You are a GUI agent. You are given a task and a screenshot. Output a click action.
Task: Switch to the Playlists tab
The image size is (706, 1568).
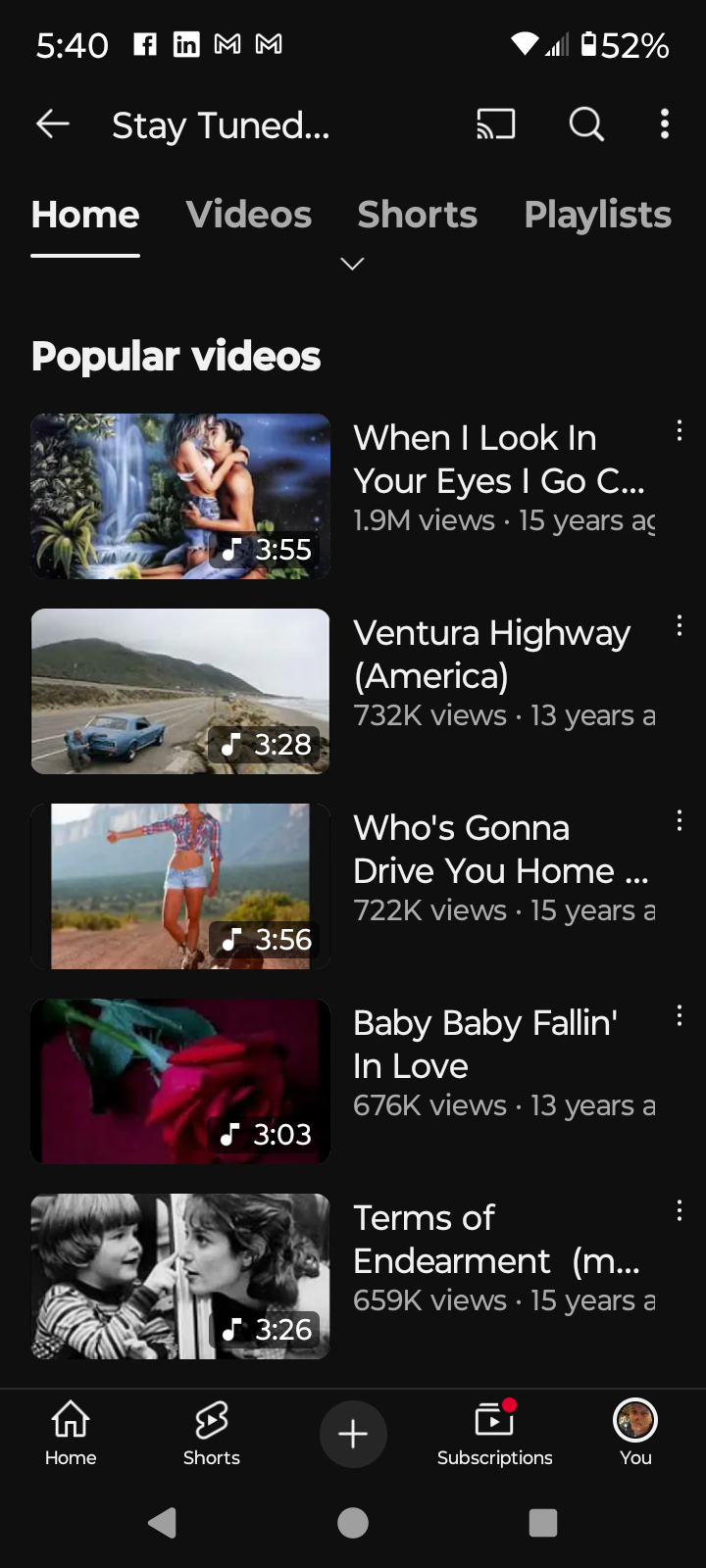597,215
